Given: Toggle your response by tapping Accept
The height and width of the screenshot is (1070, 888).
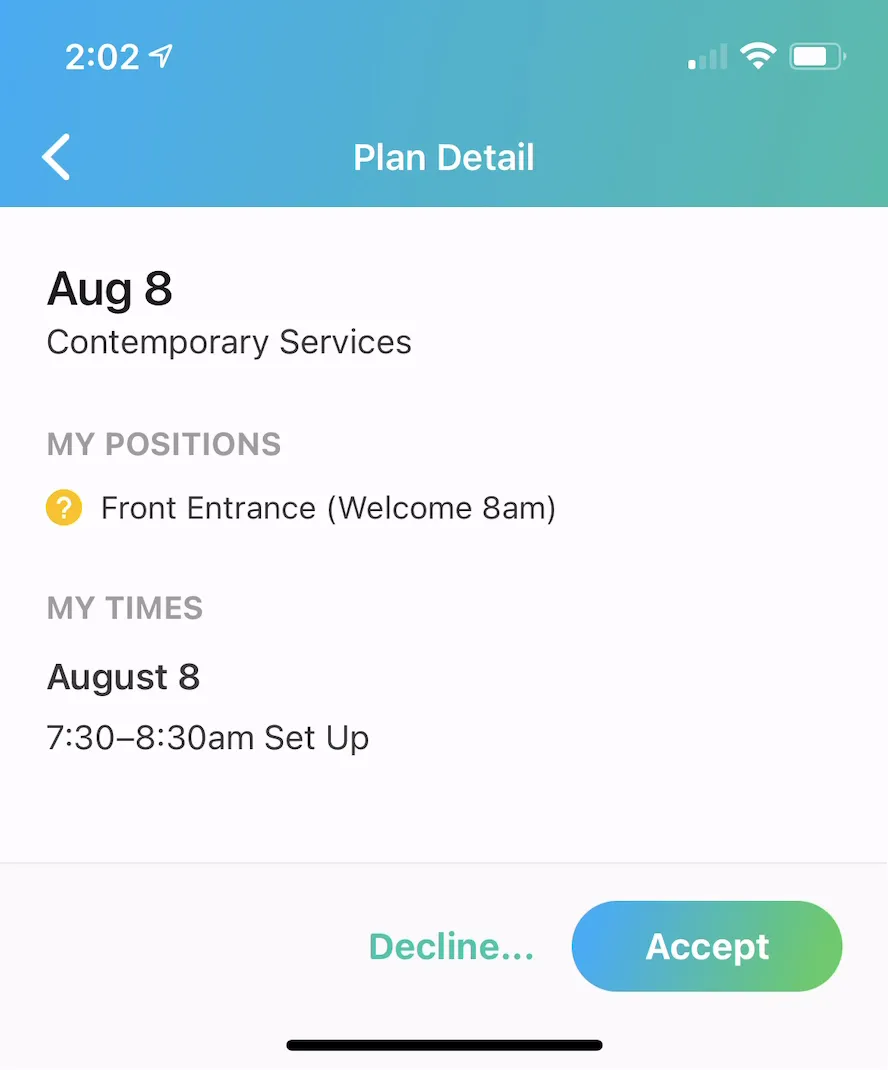Looking at the screenshot, I should (x=707, y=945).
